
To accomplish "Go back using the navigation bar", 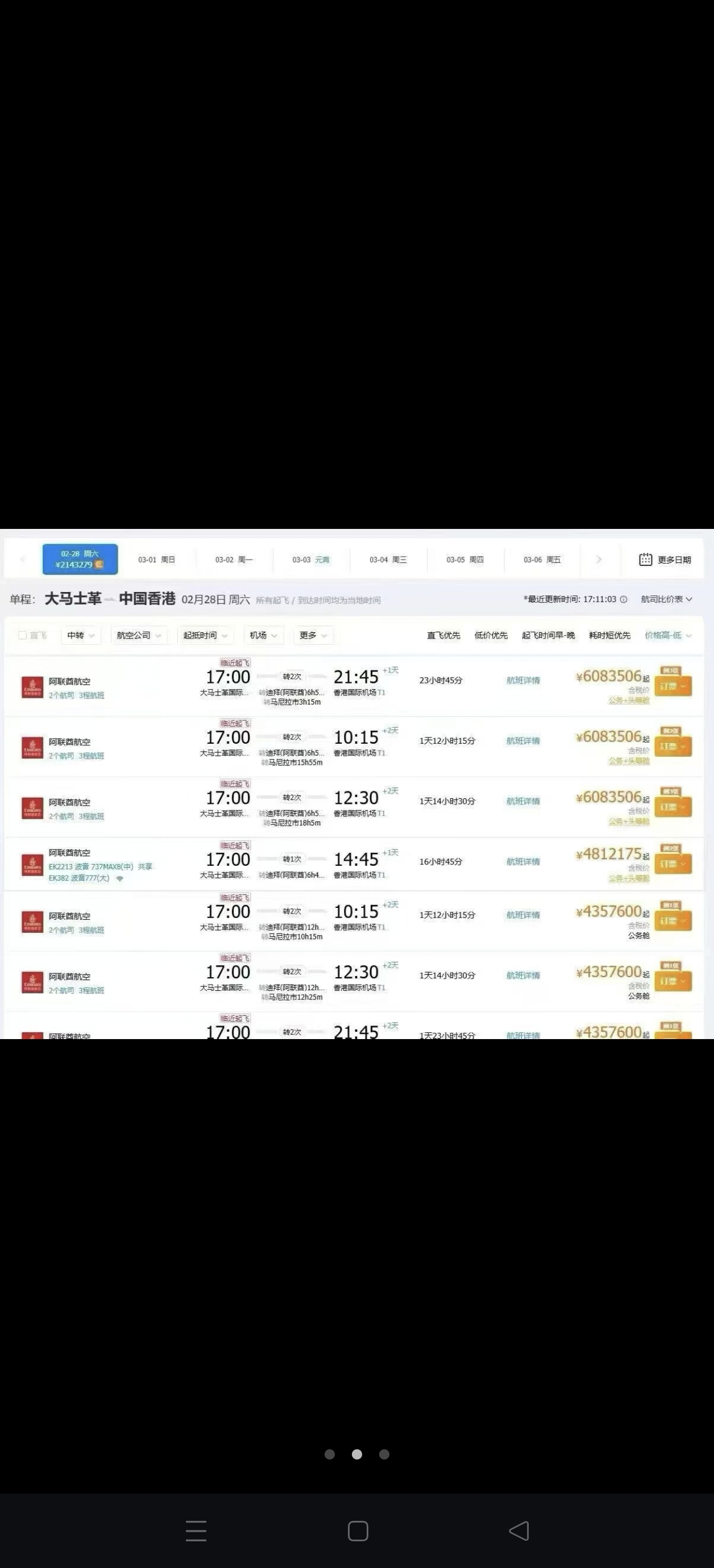I will 518,1531.
